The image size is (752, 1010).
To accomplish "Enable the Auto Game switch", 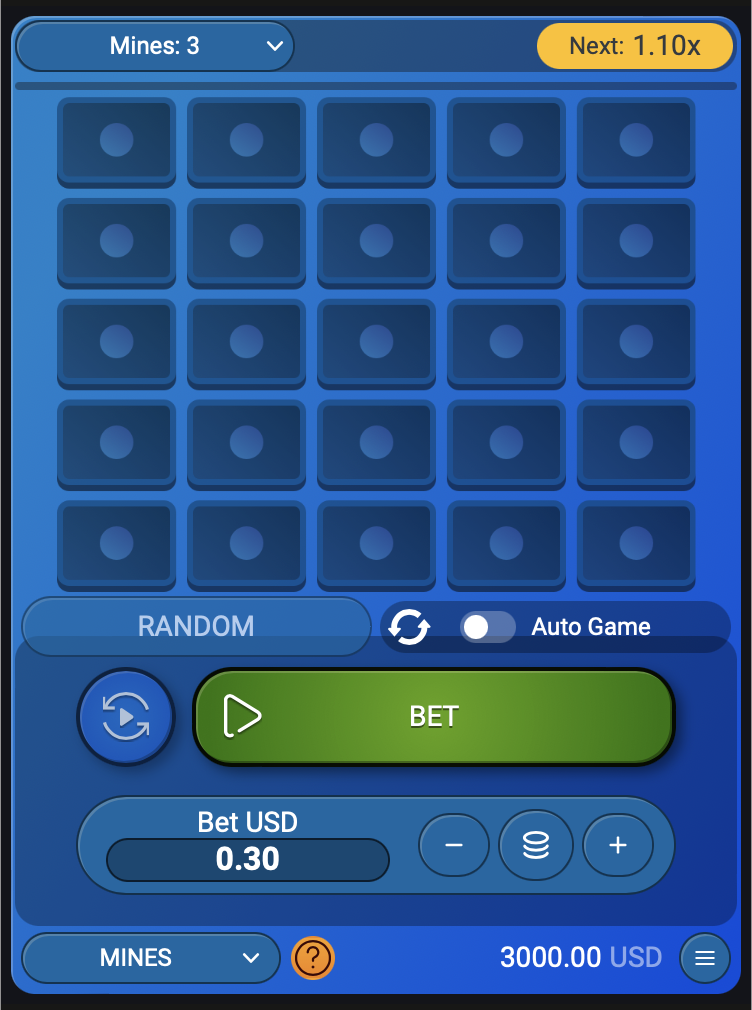I will [487, 627].
